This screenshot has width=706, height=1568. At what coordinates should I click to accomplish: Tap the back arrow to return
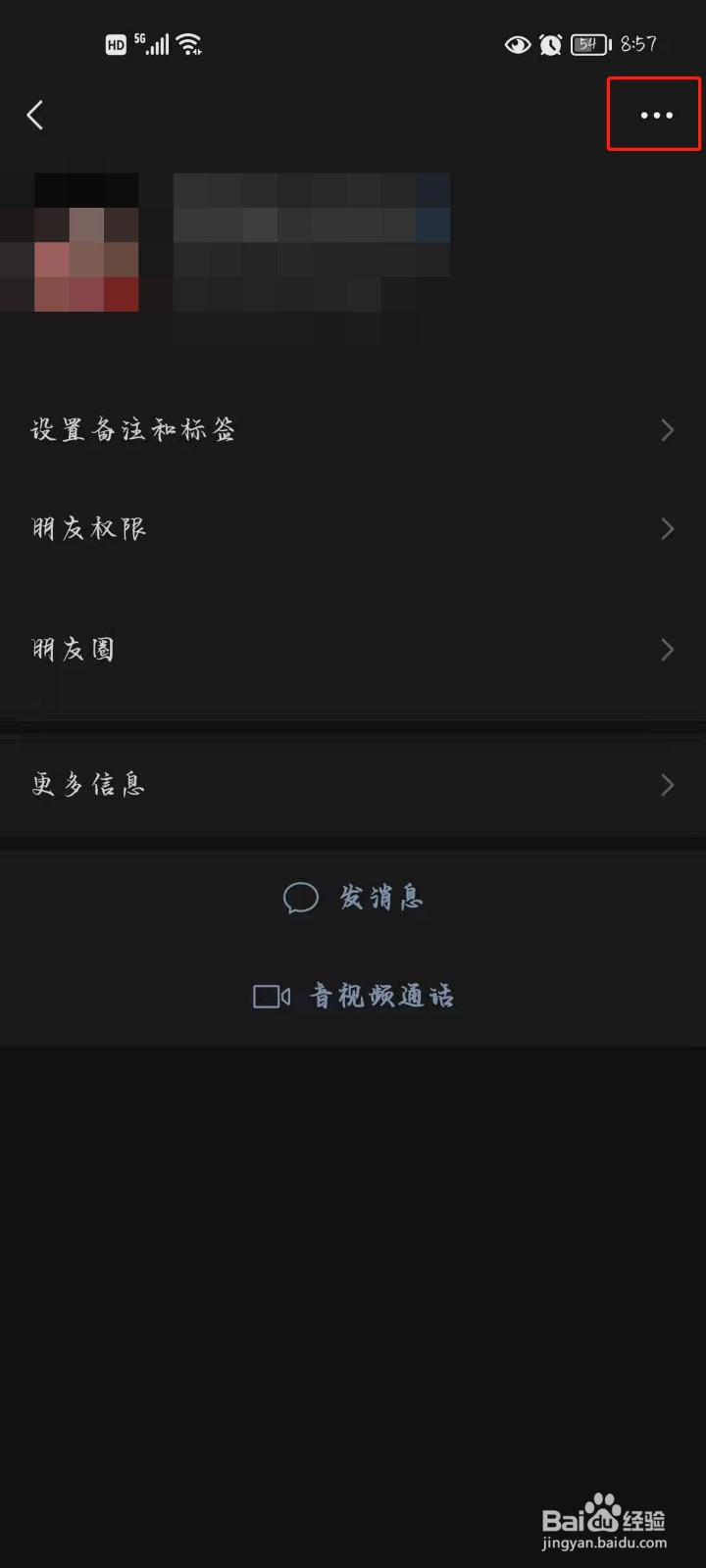(36, 115)
